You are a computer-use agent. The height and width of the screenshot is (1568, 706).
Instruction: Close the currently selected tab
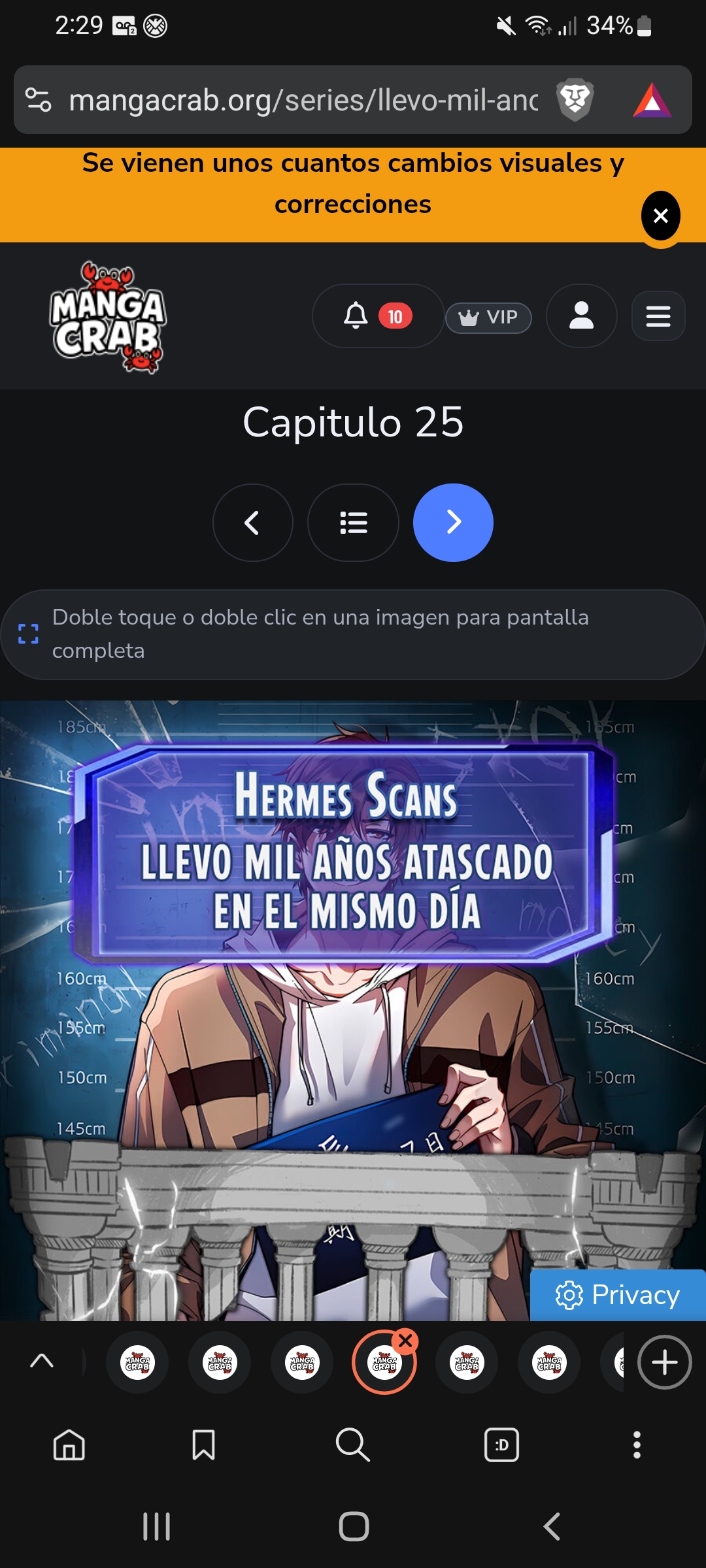pos(405,1341)
